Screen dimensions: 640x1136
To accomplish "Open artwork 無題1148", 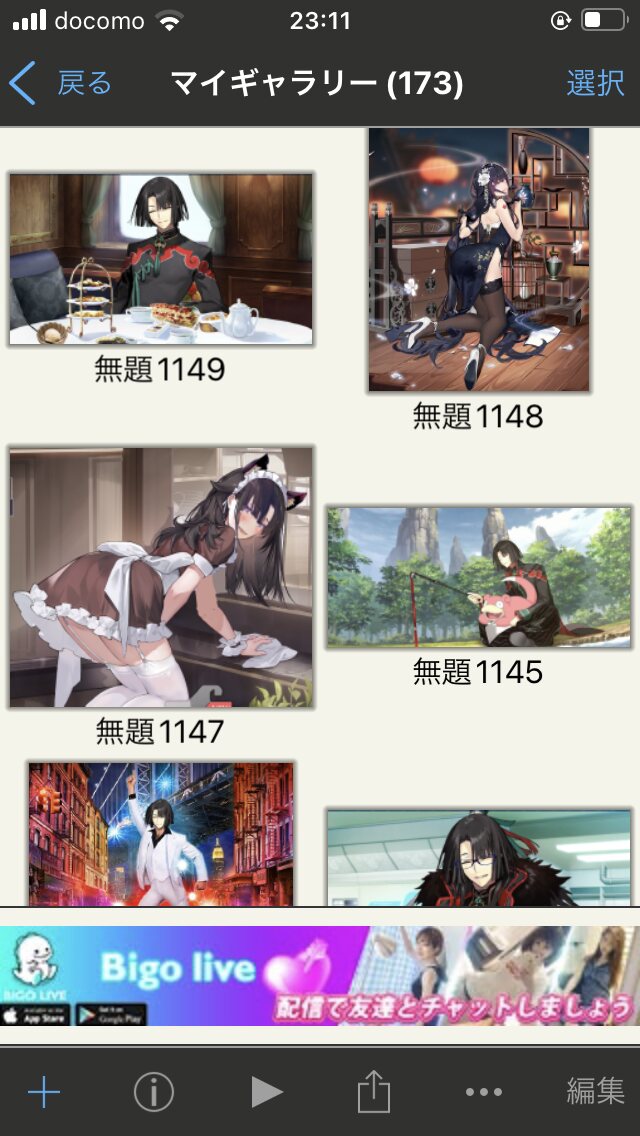I will pyautogui.click(x=478, y=260).
